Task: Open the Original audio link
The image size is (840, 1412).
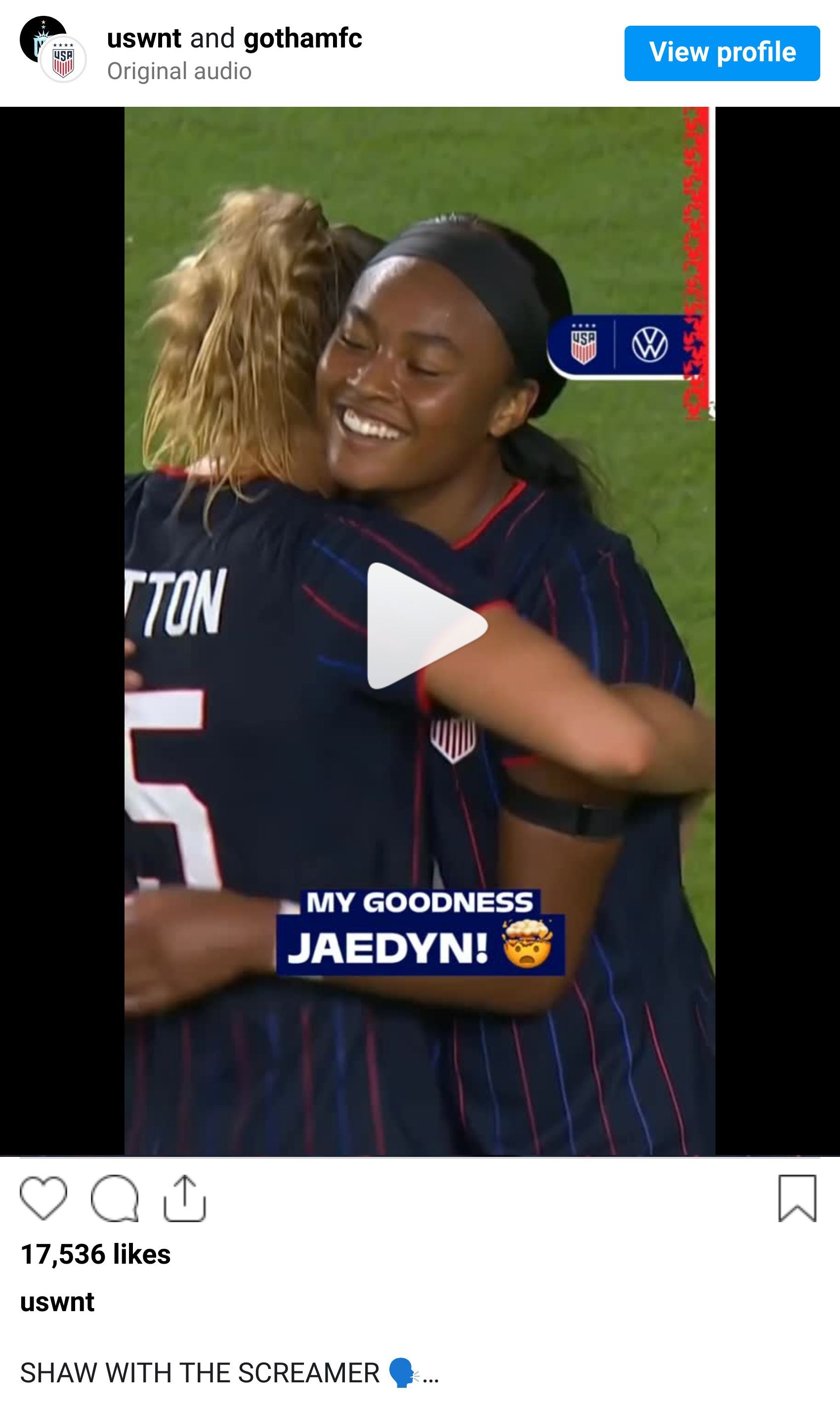Action: coord(179,71)
